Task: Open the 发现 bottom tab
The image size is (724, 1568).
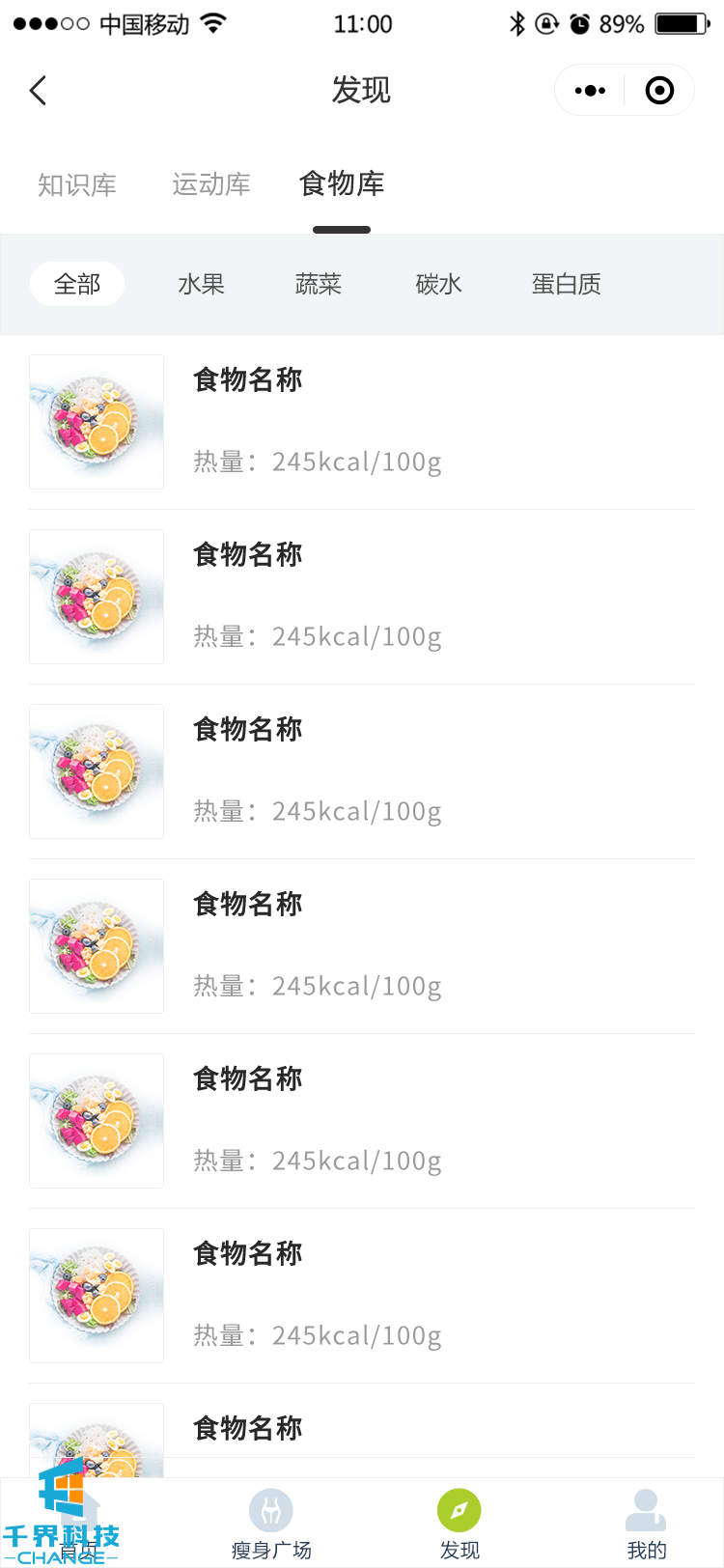Action: click(x=459, y=1524)
